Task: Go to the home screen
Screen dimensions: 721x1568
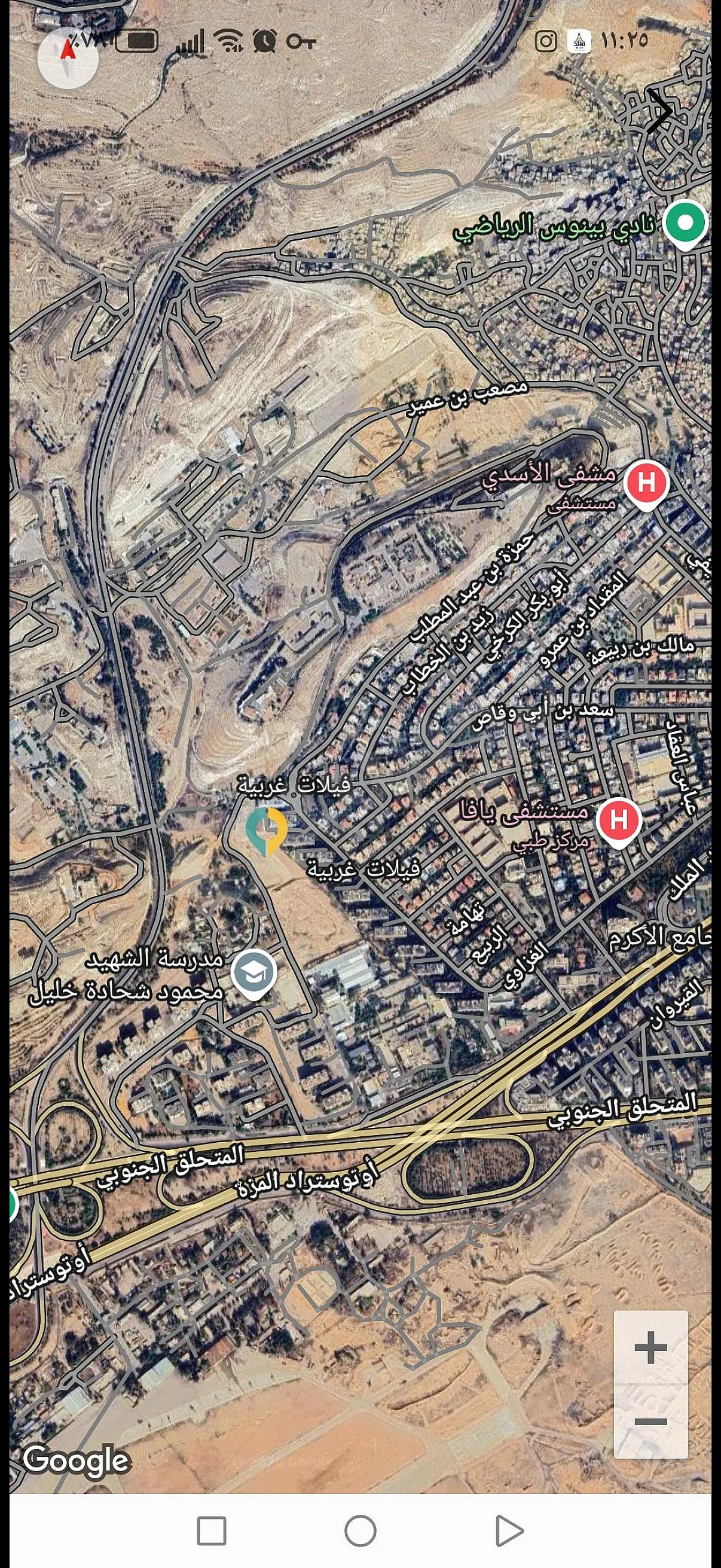Action: pos(360,1531)
